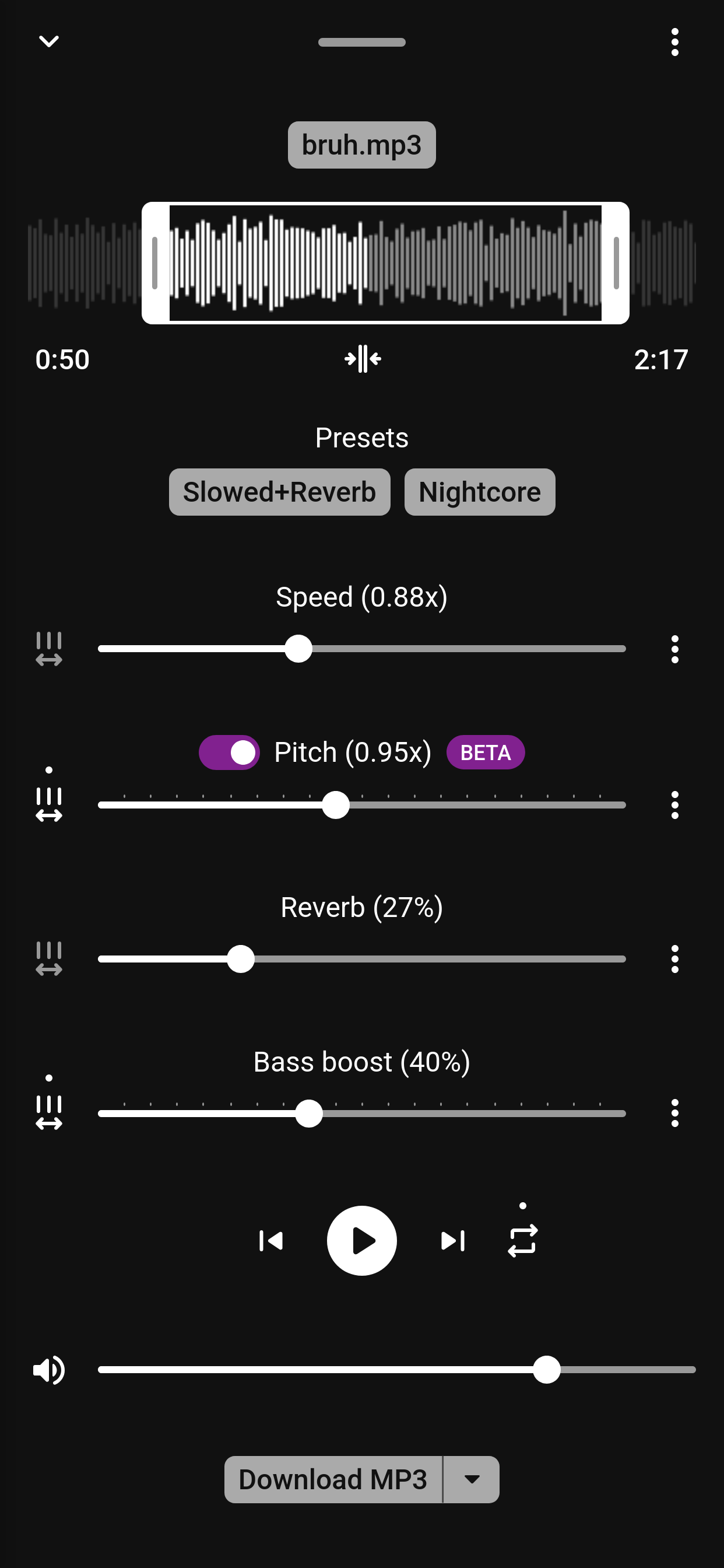Open Speed slider options menu
The height and width of the screenshot is (1568, 724).
click(x=674, y=649)
